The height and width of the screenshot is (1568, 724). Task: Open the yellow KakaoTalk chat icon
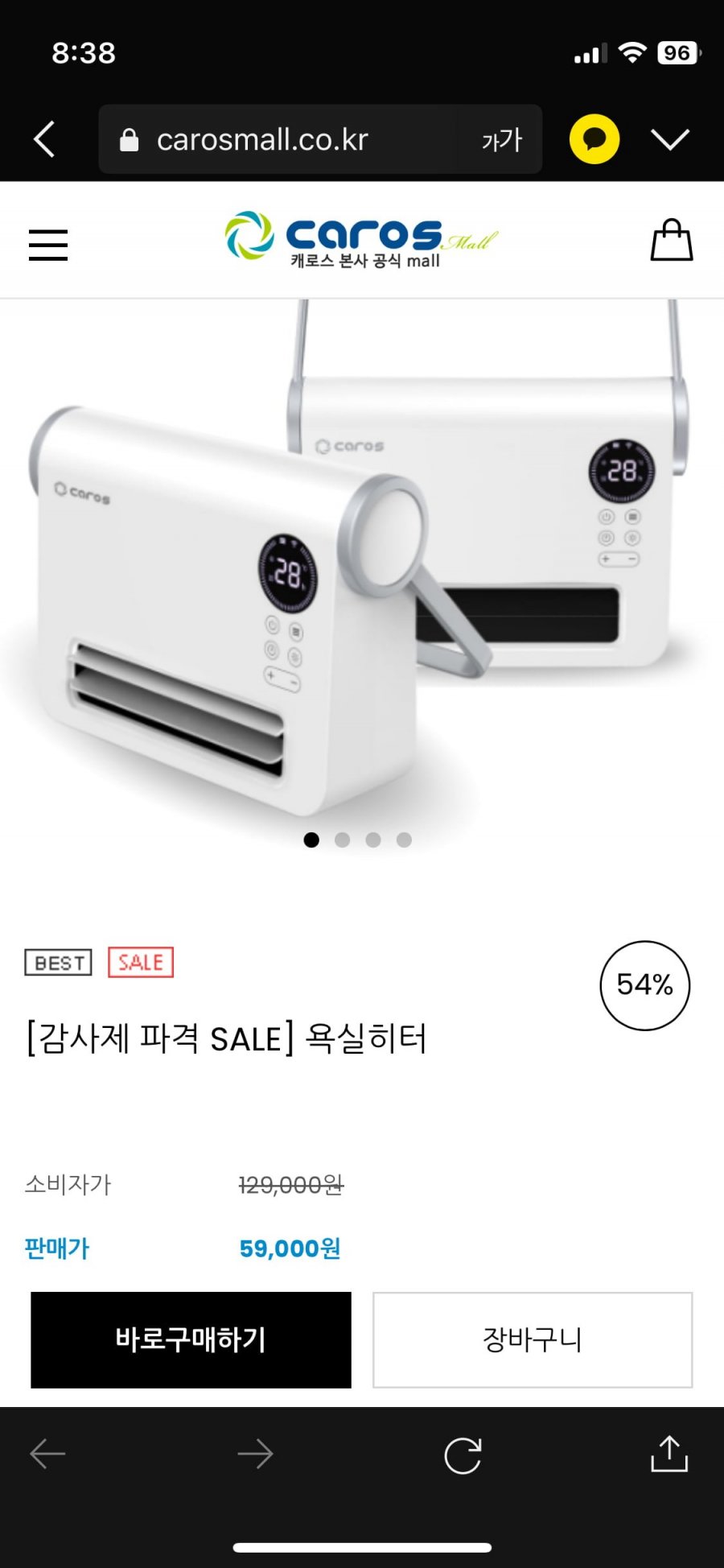594,139
